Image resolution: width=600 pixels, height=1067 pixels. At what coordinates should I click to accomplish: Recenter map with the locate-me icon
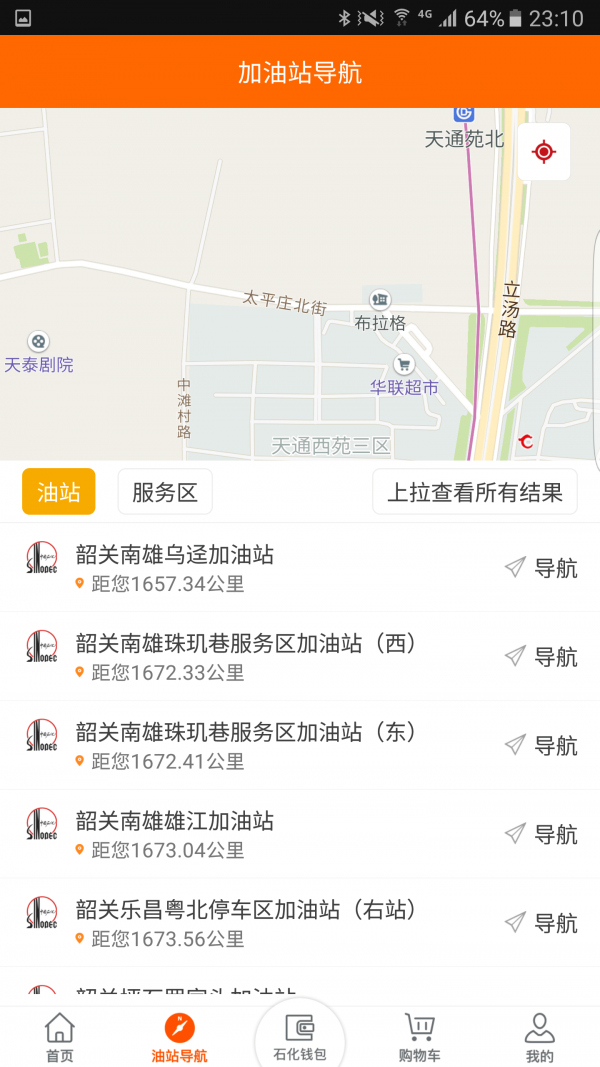pos(544,152)
